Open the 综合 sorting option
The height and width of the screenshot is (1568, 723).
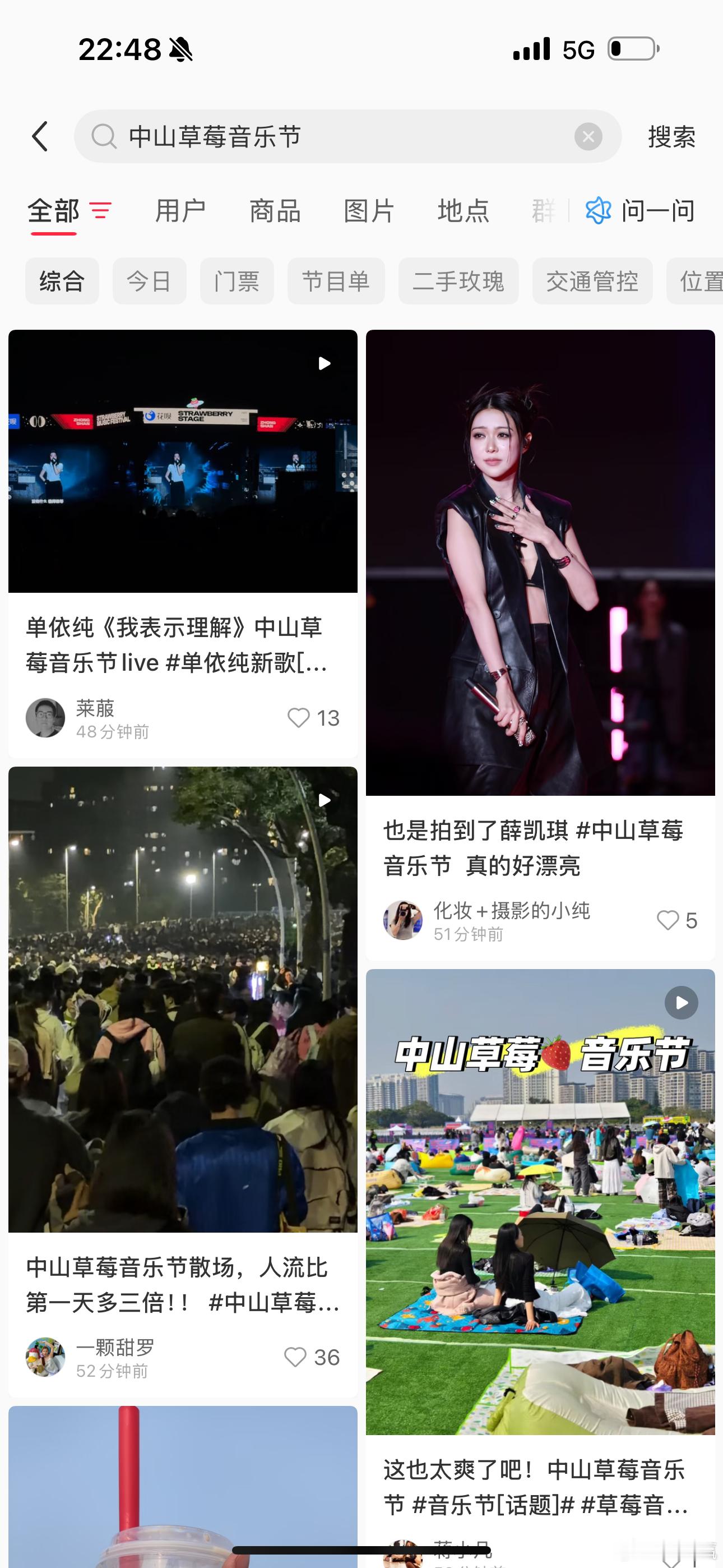pos(62,280)
